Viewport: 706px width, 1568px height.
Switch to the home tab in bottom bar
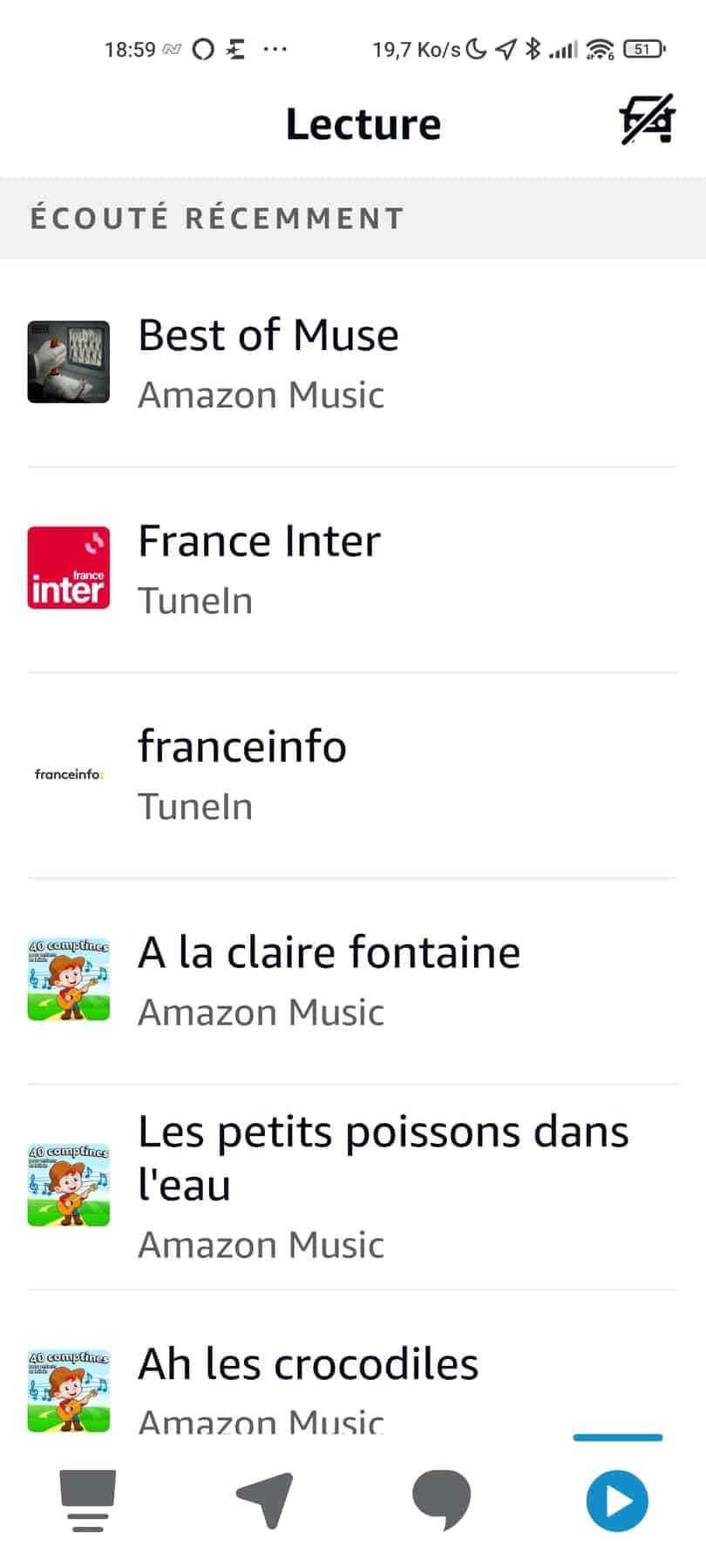pos(87,1500)
